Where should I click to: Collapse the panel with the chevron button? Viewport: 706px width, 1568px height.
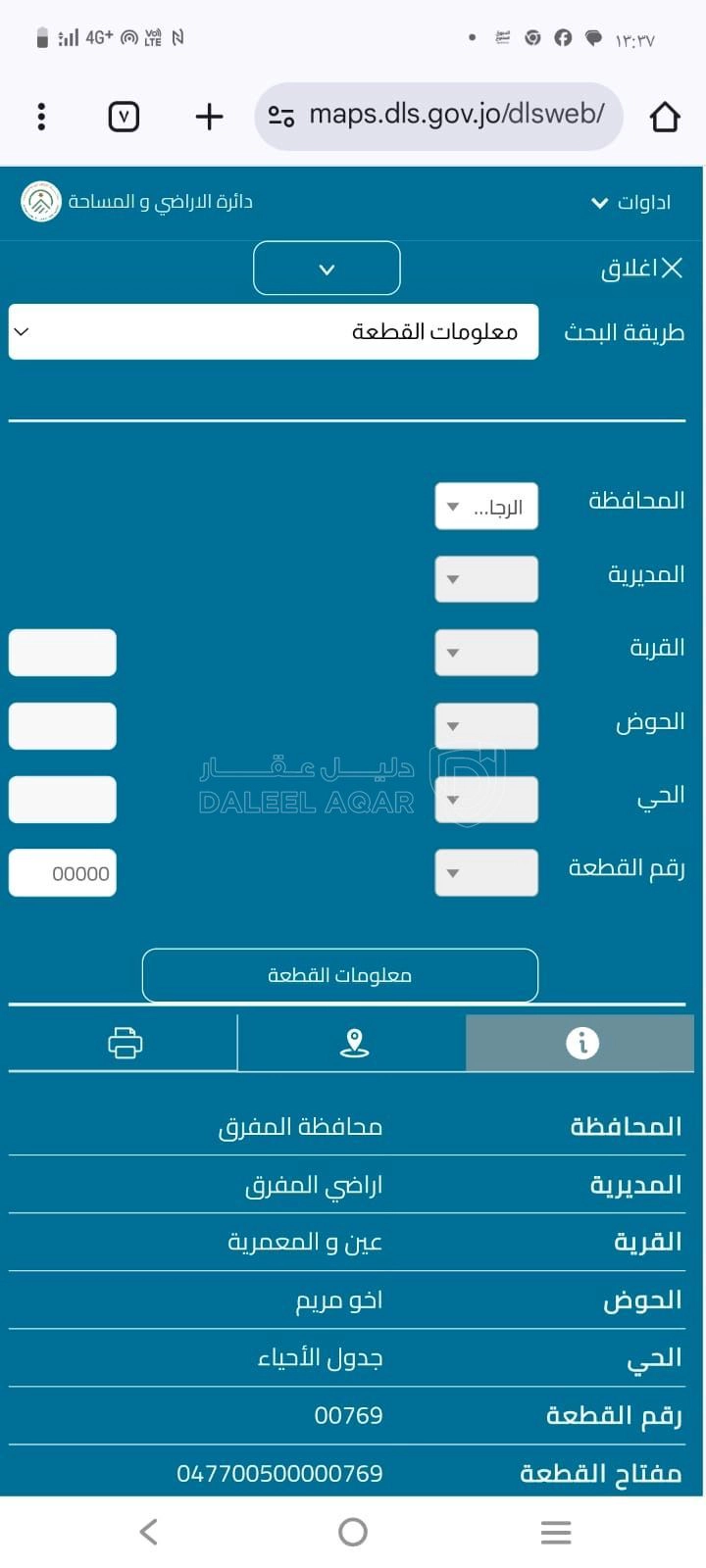pyautogui.click(x=327, y=268)
